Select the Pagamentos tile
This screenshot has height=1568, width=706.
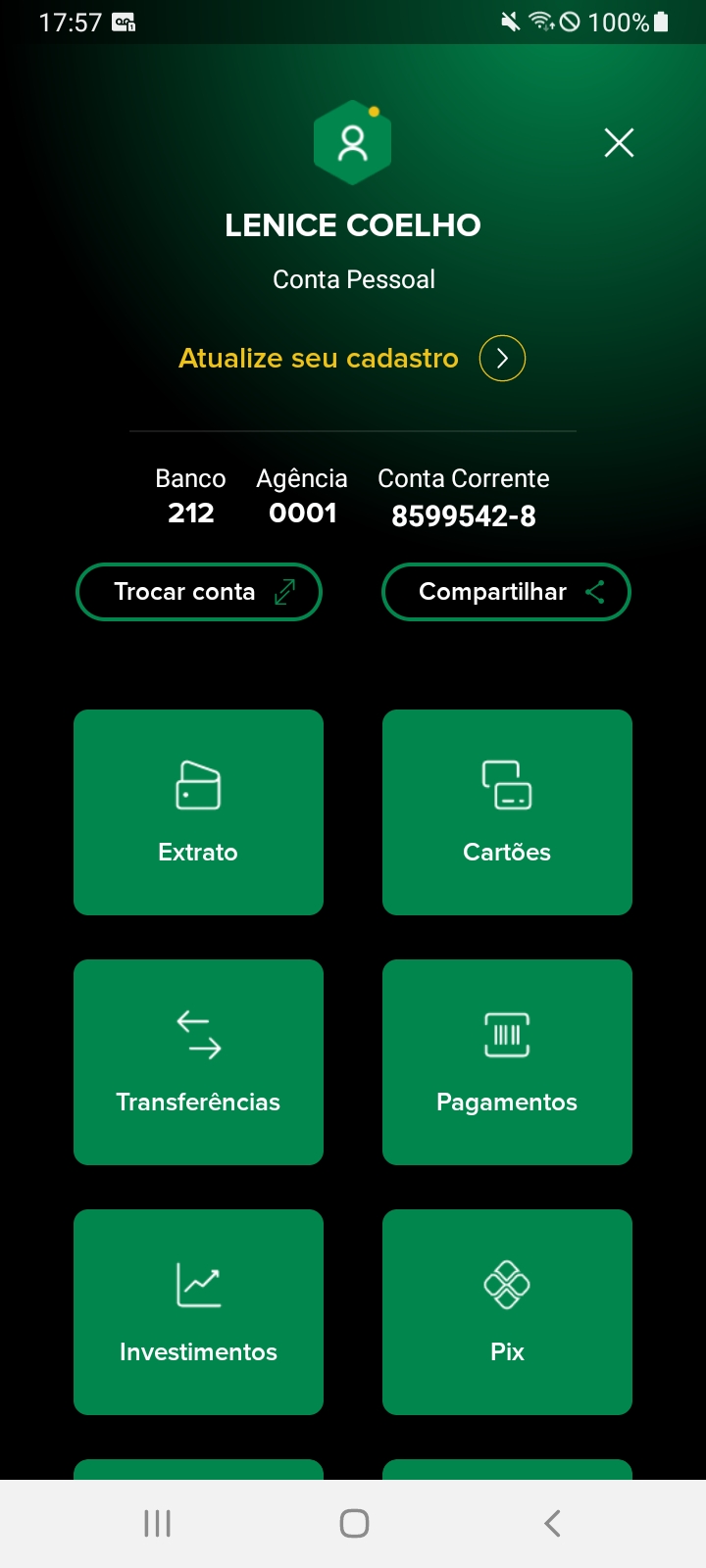point(507,1062)
